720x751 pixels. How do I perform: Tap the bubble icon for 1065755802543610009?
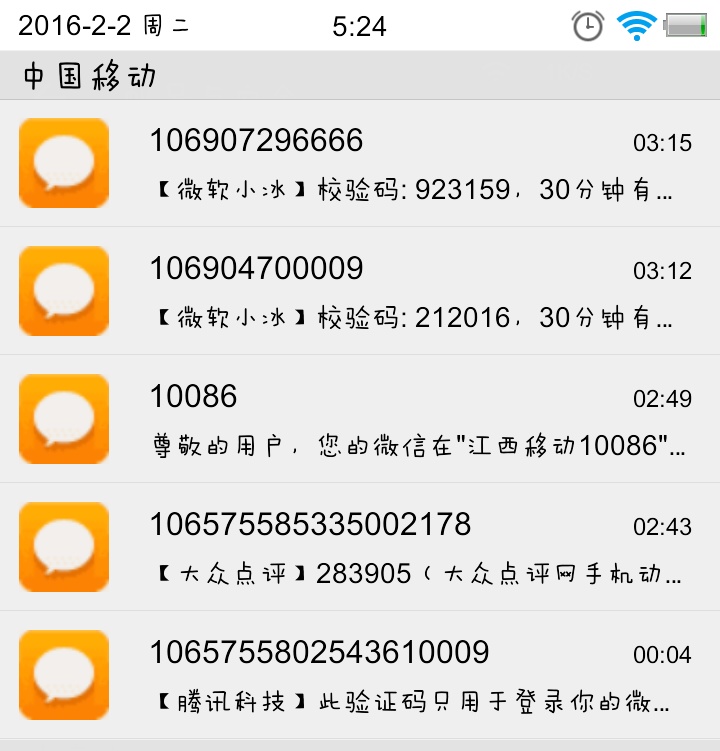point(63,674)
